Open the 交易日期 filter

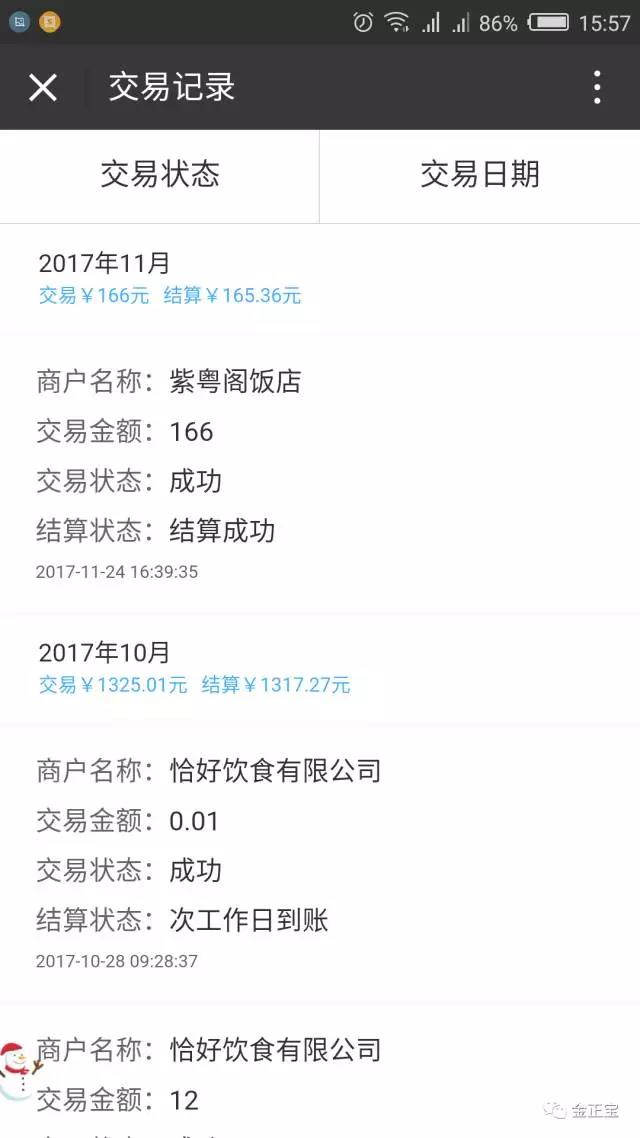pos(480,175)
